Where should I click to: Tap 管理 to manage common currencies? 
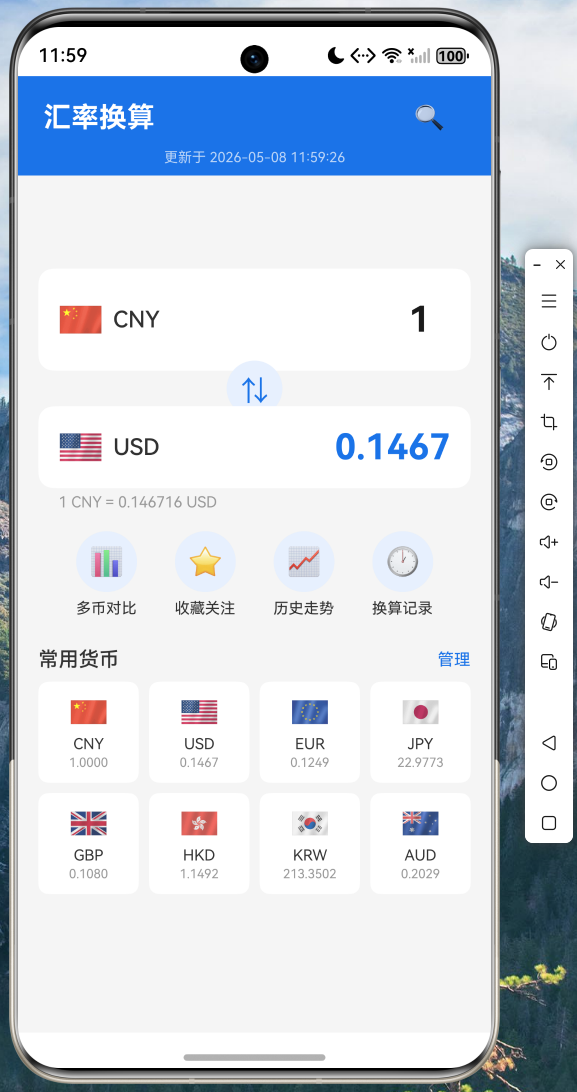(454, 659)
